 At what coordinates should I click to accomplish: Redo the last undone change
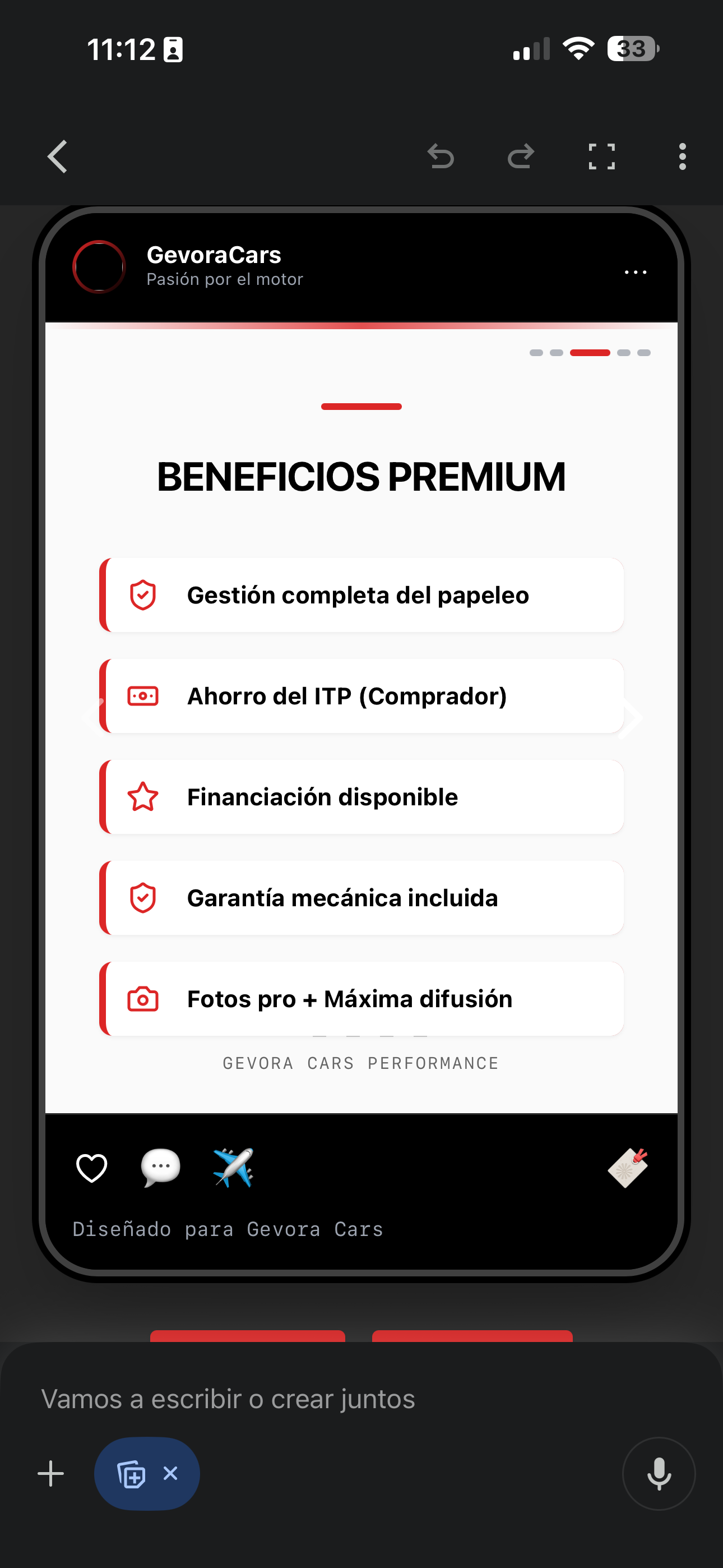[521, 157]
